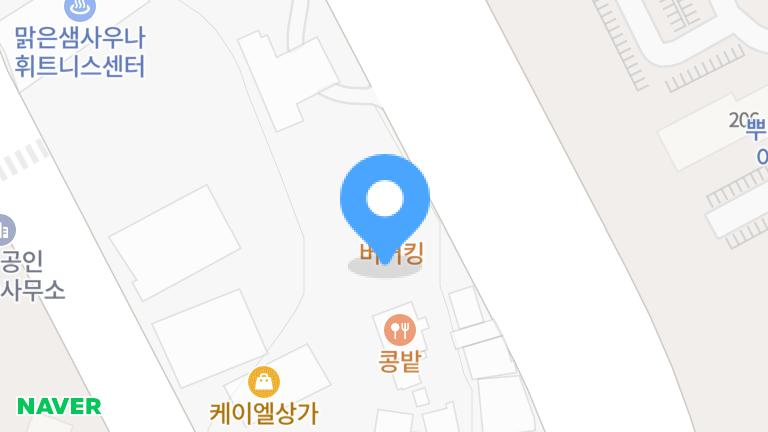Select the 케이엘상가 shopping marker

click(x=264, y=381)
